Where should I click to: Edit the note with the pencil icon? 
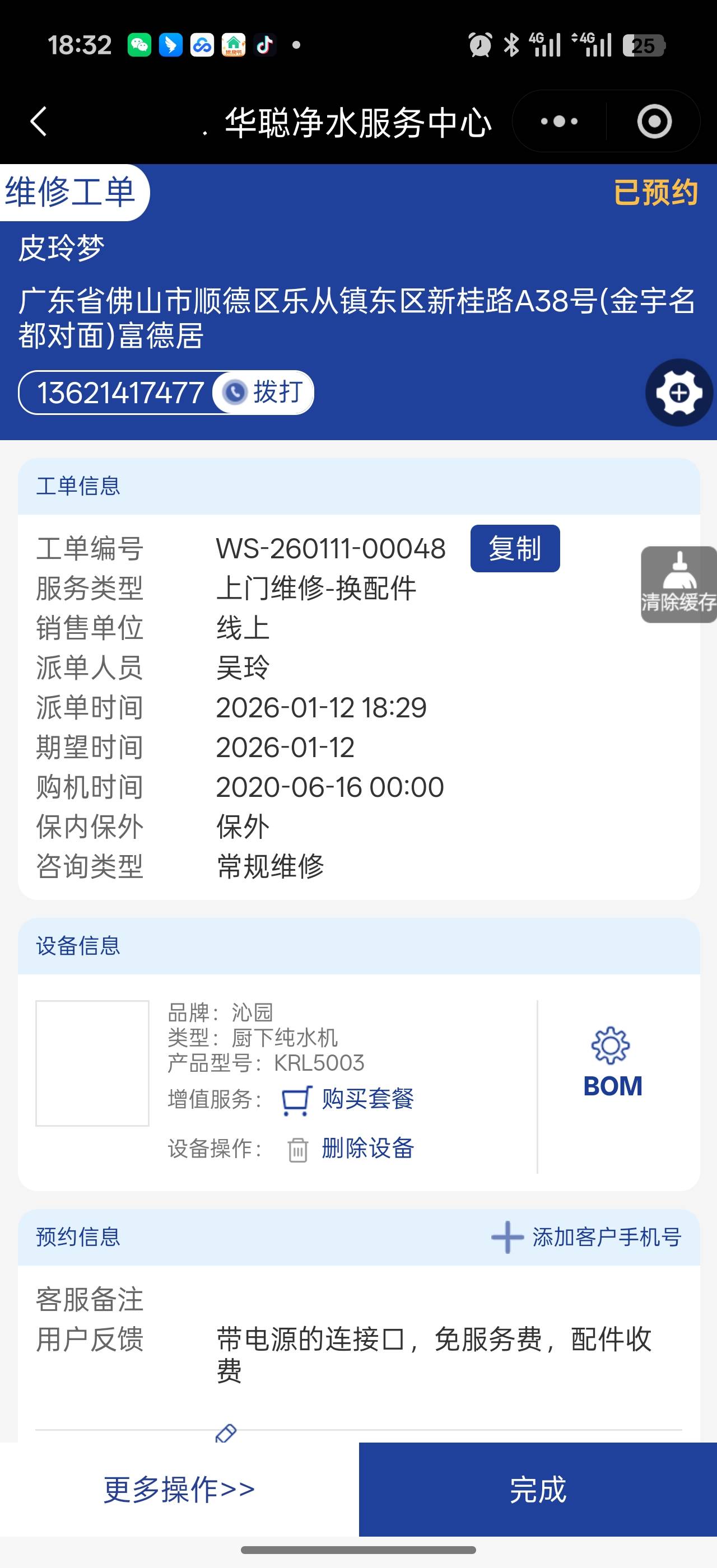(x=226, y=1433)
